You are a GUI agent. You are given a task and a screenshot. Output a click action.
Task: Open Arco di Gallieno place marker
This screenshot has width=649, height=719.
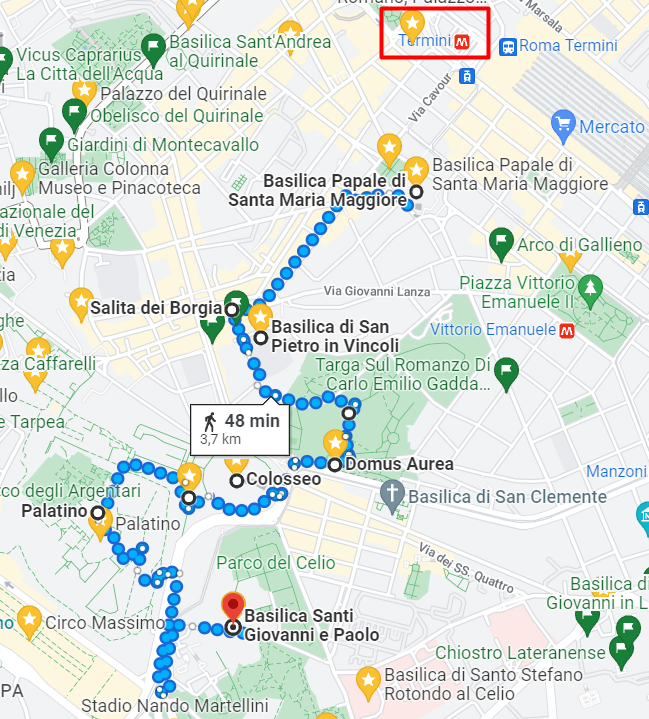(x=502, y=242)
